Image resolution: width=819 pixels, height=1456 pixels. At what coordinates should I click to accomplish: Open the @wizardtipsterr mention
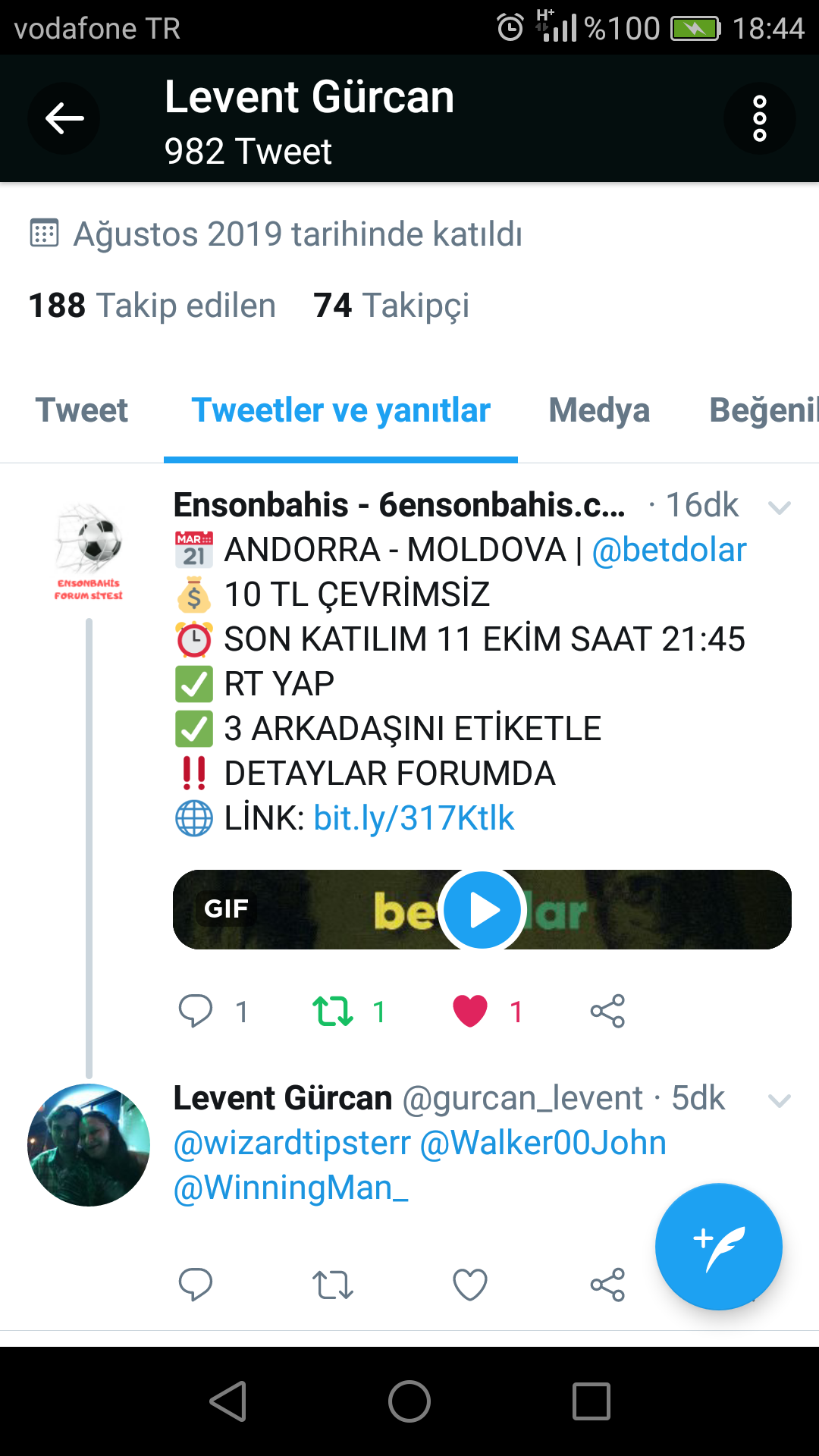click(292, 1143)
